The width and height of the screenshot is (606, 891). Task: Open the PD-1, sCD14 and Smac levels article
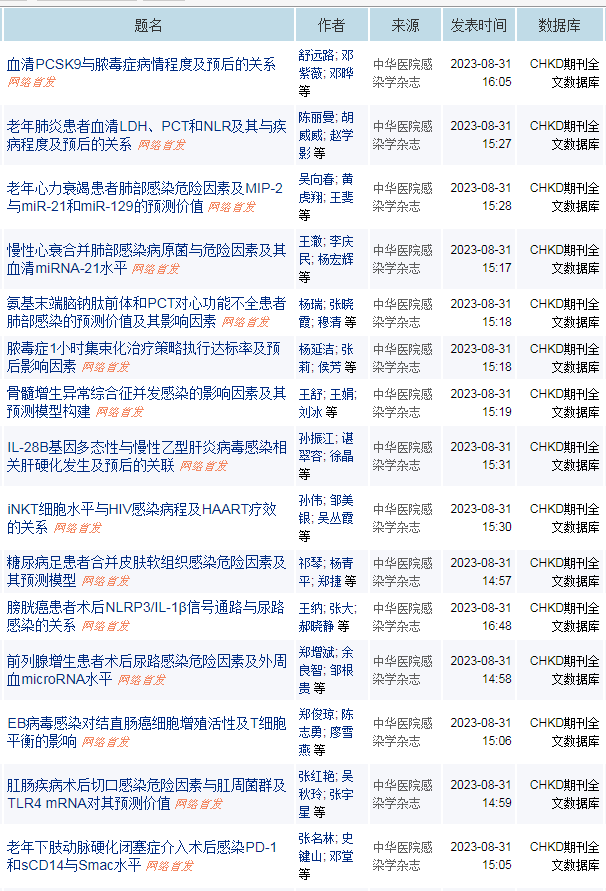point(141,847)
